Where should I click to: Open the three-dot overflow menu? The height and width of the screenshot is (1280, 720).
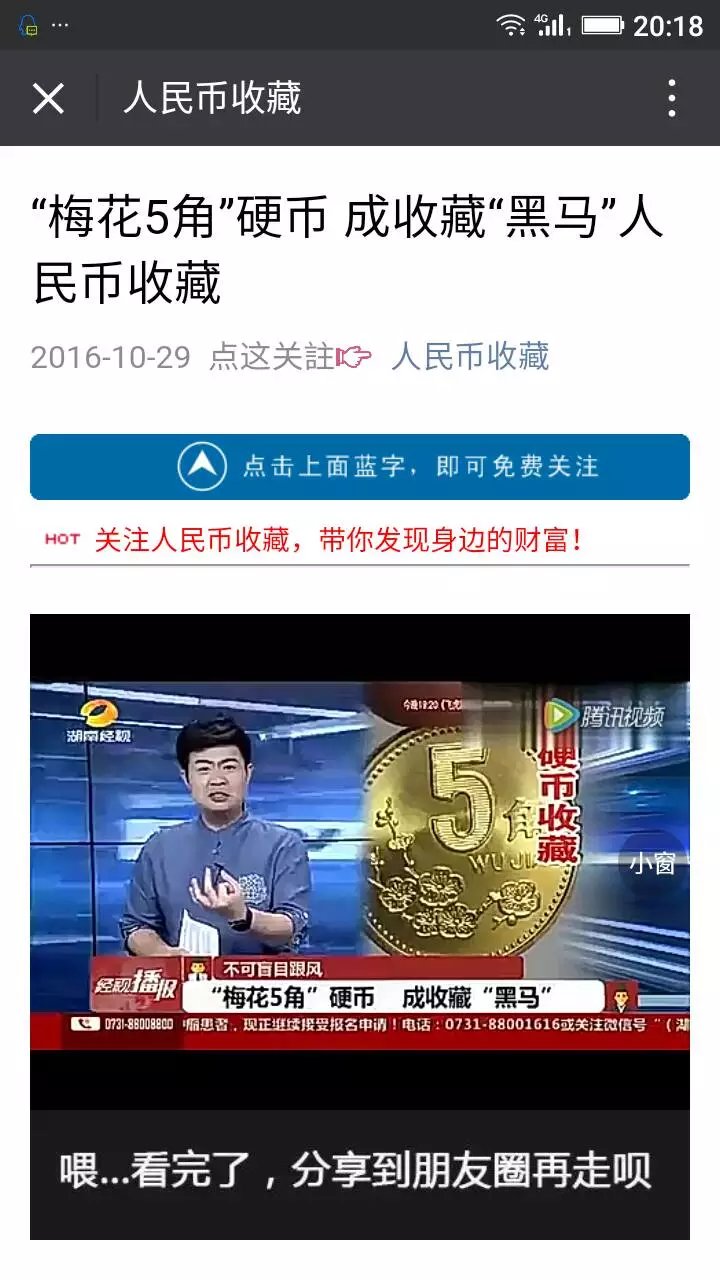pyautogui.click(x=672, y=98)
